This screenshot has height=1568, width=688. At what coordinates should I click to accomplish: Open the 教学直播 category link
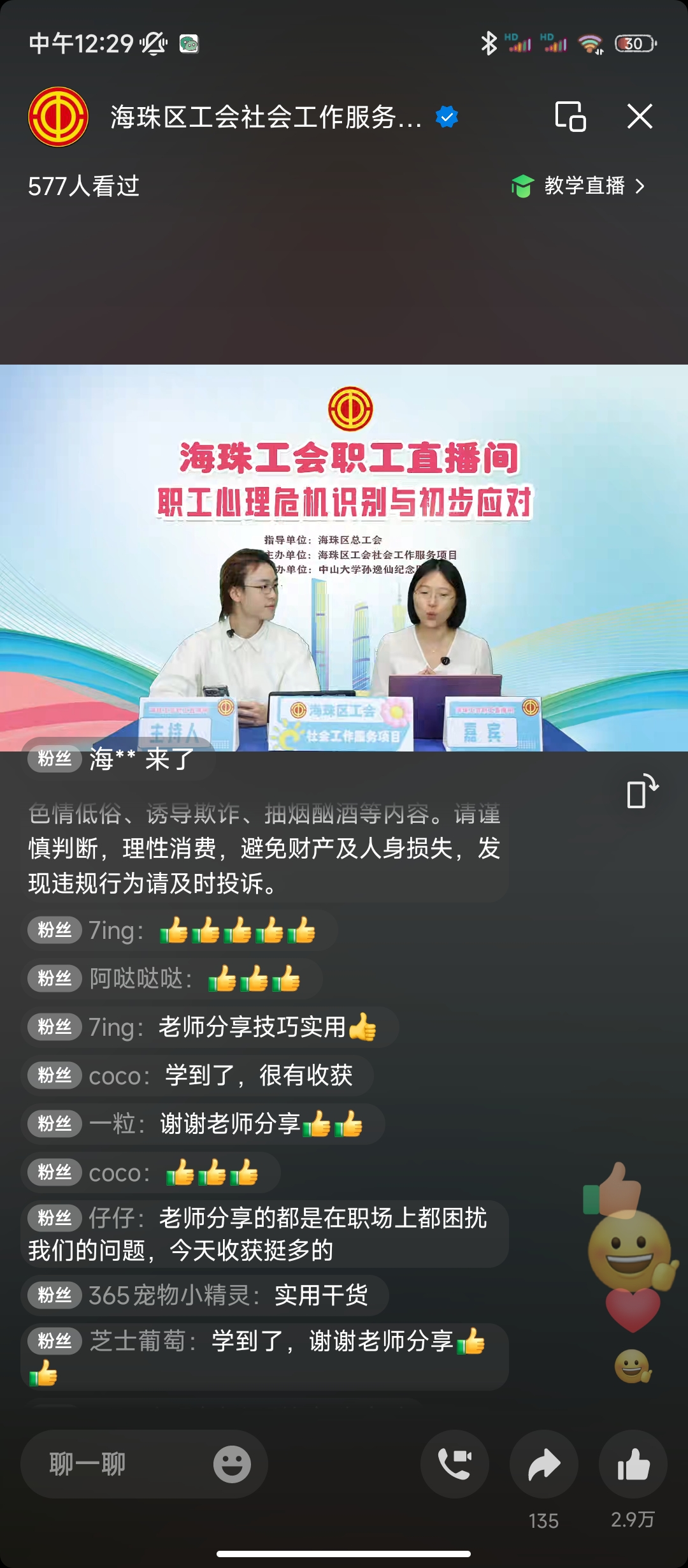click(x=578, y=186)
